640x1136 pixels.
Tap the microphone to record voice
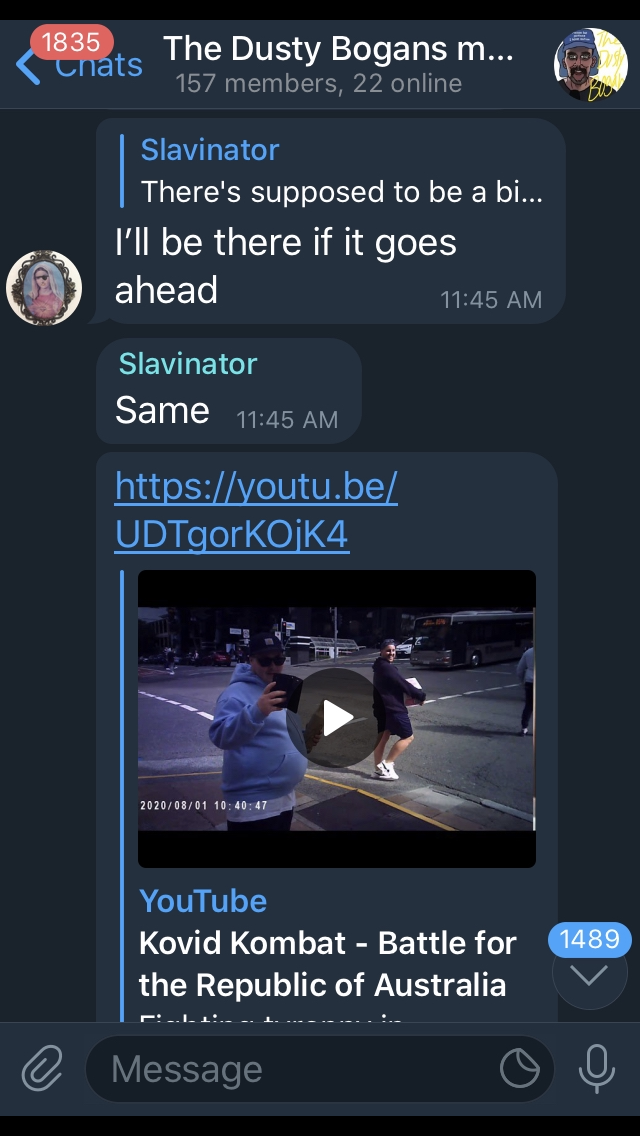[x=597, y=1069]
